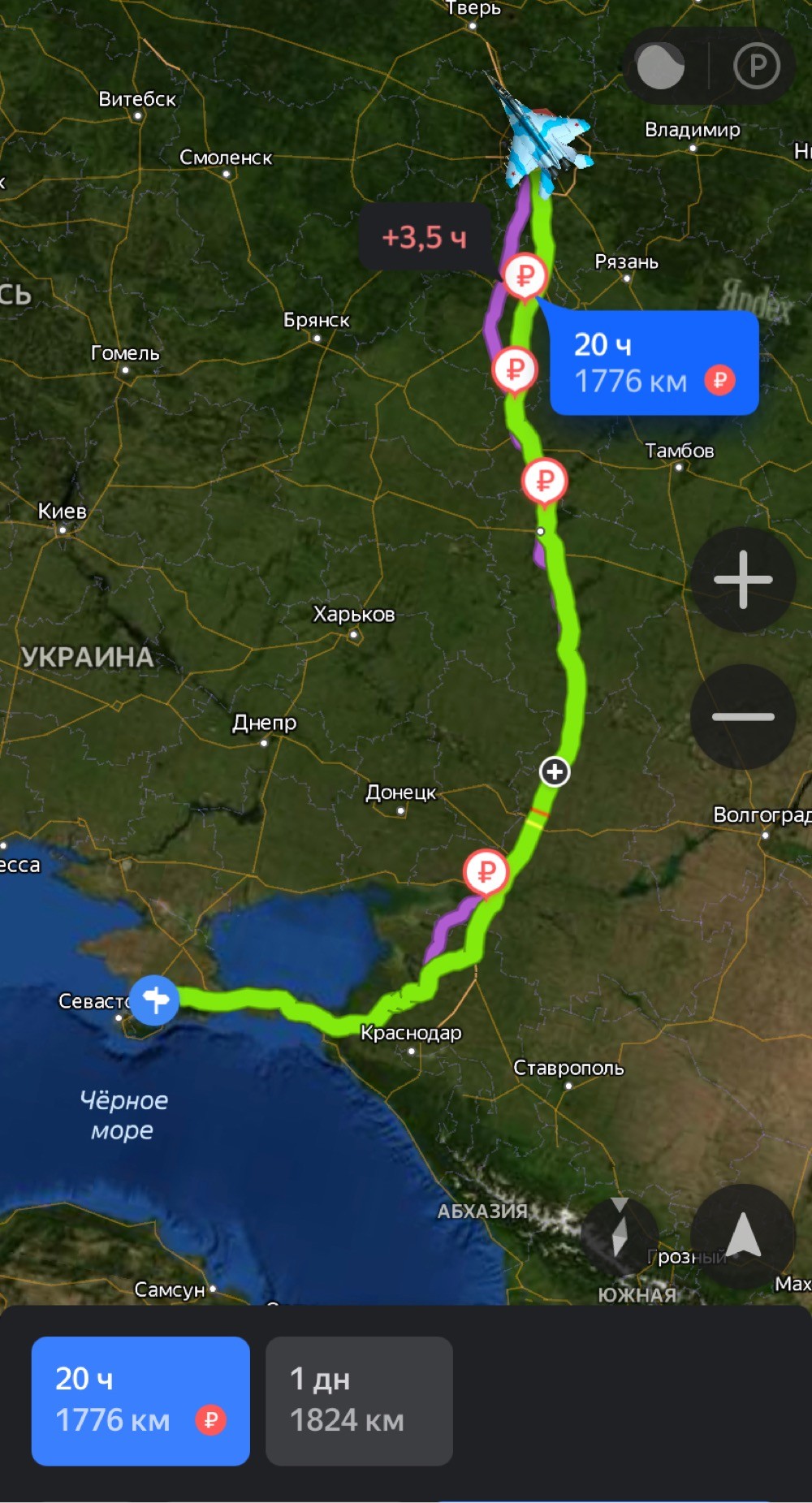
Task: Zoom in on the map
Action: pyautogui.click(x=742, y=579)
